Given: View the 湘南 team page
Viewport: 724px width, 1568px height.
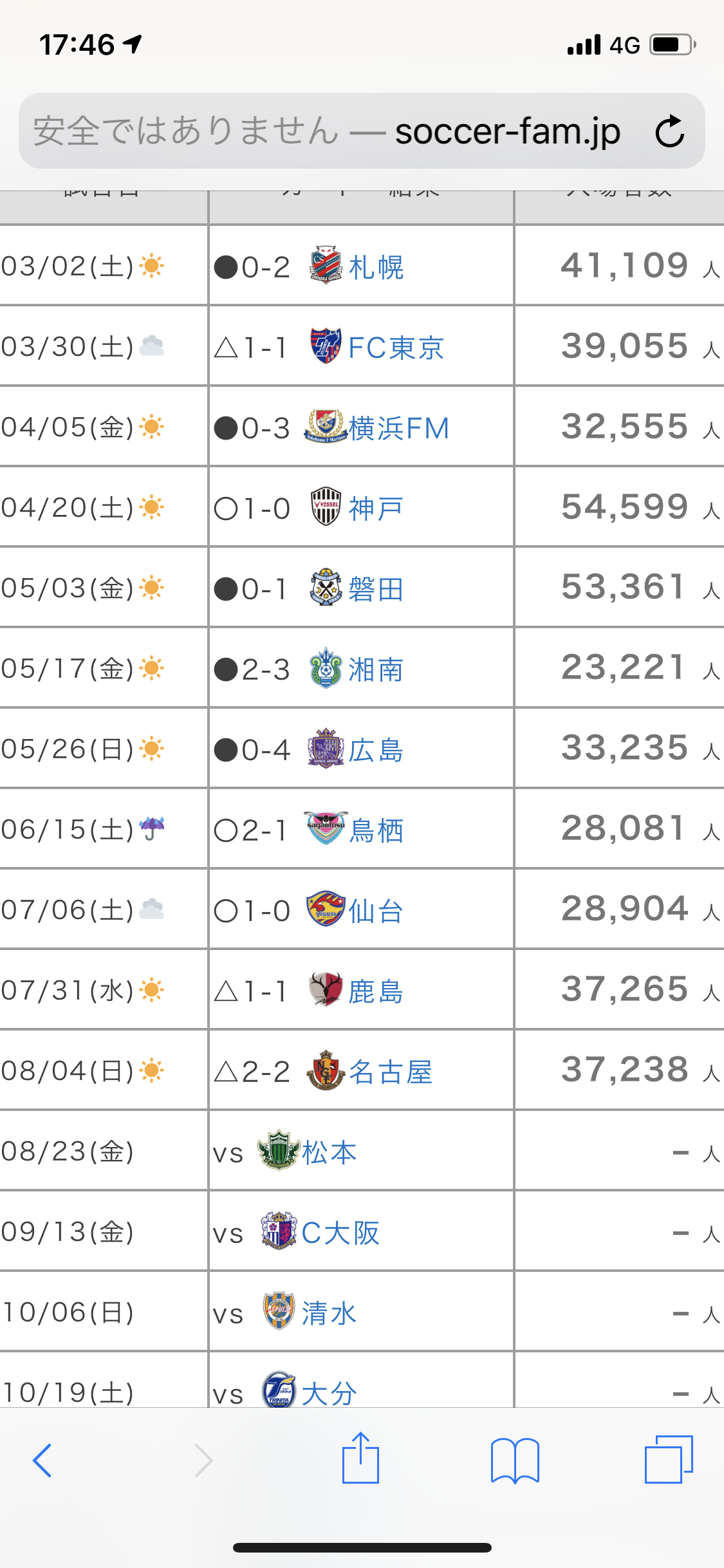Looking at the screenshot, I should 376,669.
